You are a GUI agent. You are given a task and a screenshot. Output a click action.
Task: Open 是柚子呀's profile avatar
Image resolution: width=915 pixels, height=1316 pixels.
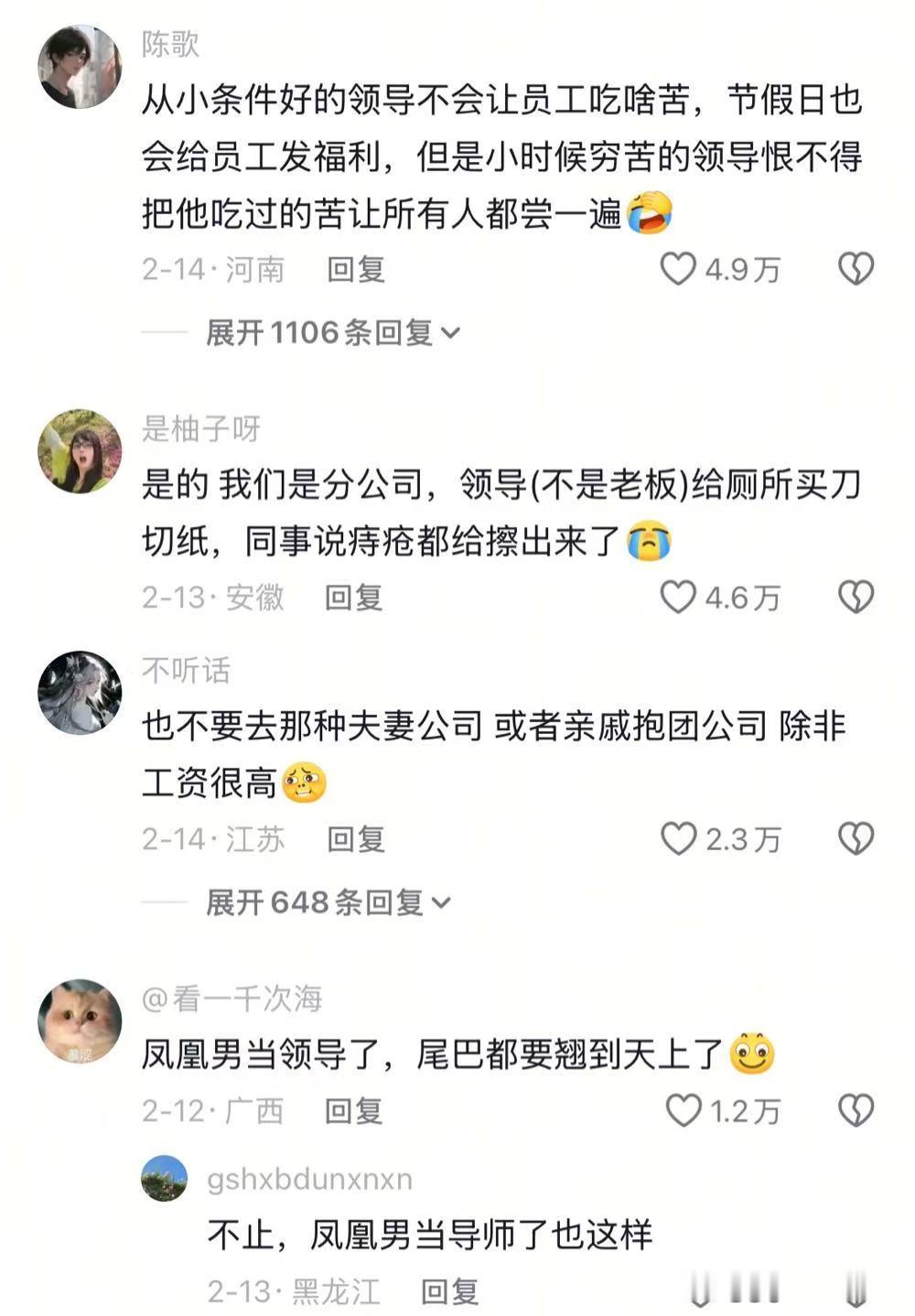click(79, 448)
